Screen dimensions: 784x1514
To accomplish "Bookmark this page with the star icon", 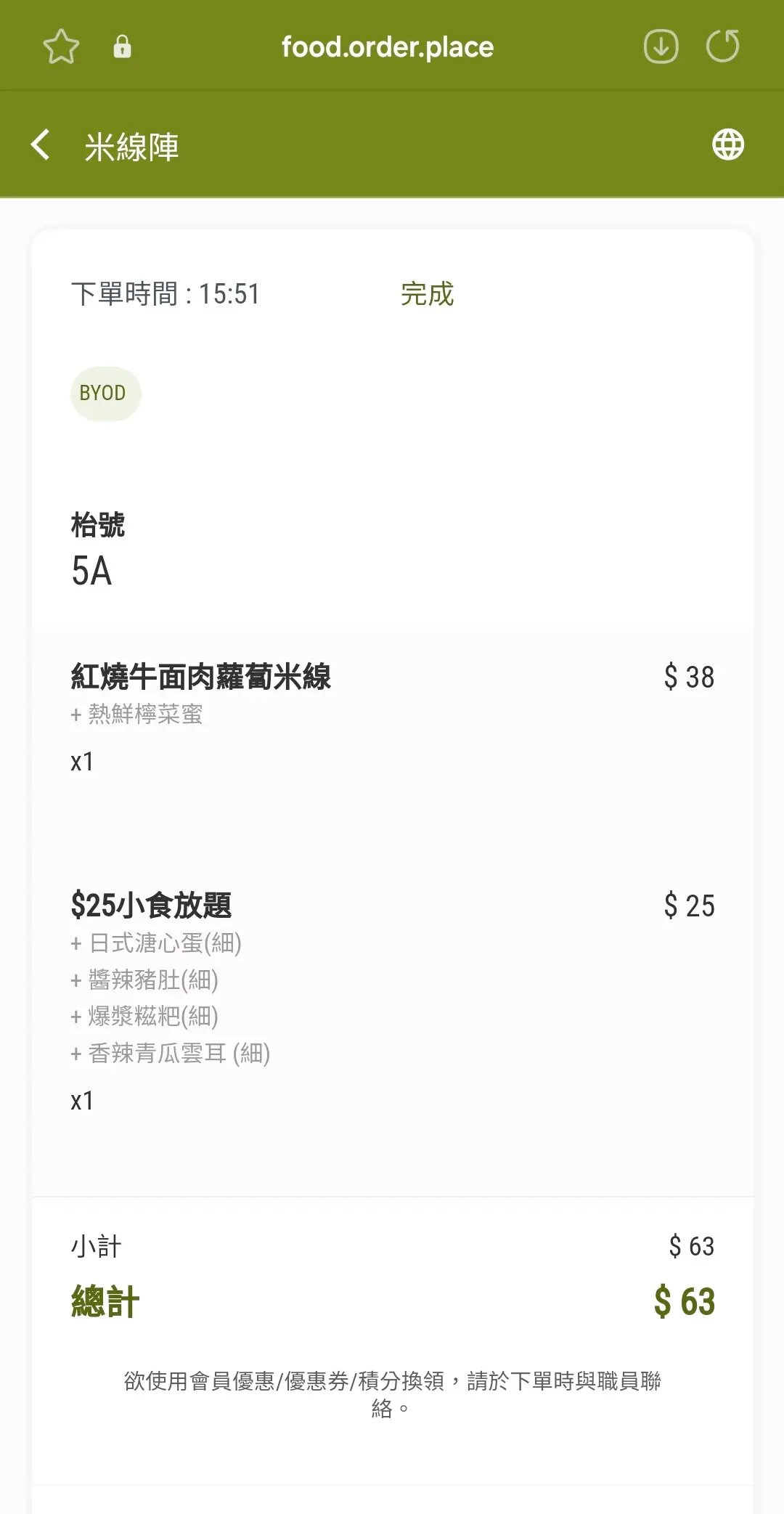I will pyautogui.click(x=61, y=47).
